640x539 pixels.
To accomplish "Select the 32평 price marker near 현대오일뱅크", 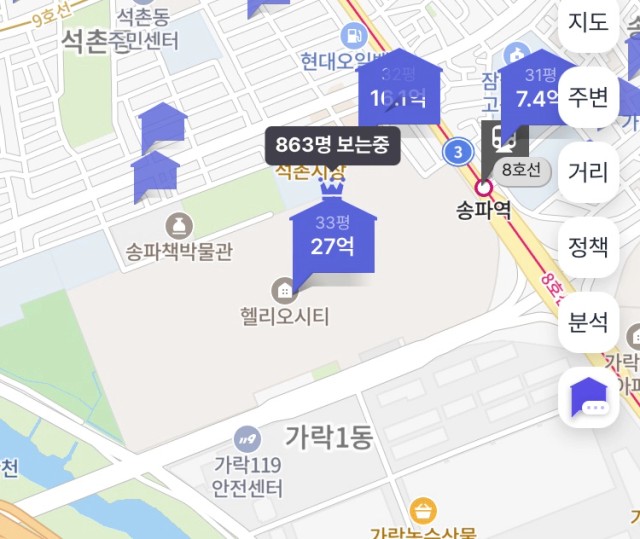I will coord(399,91).
